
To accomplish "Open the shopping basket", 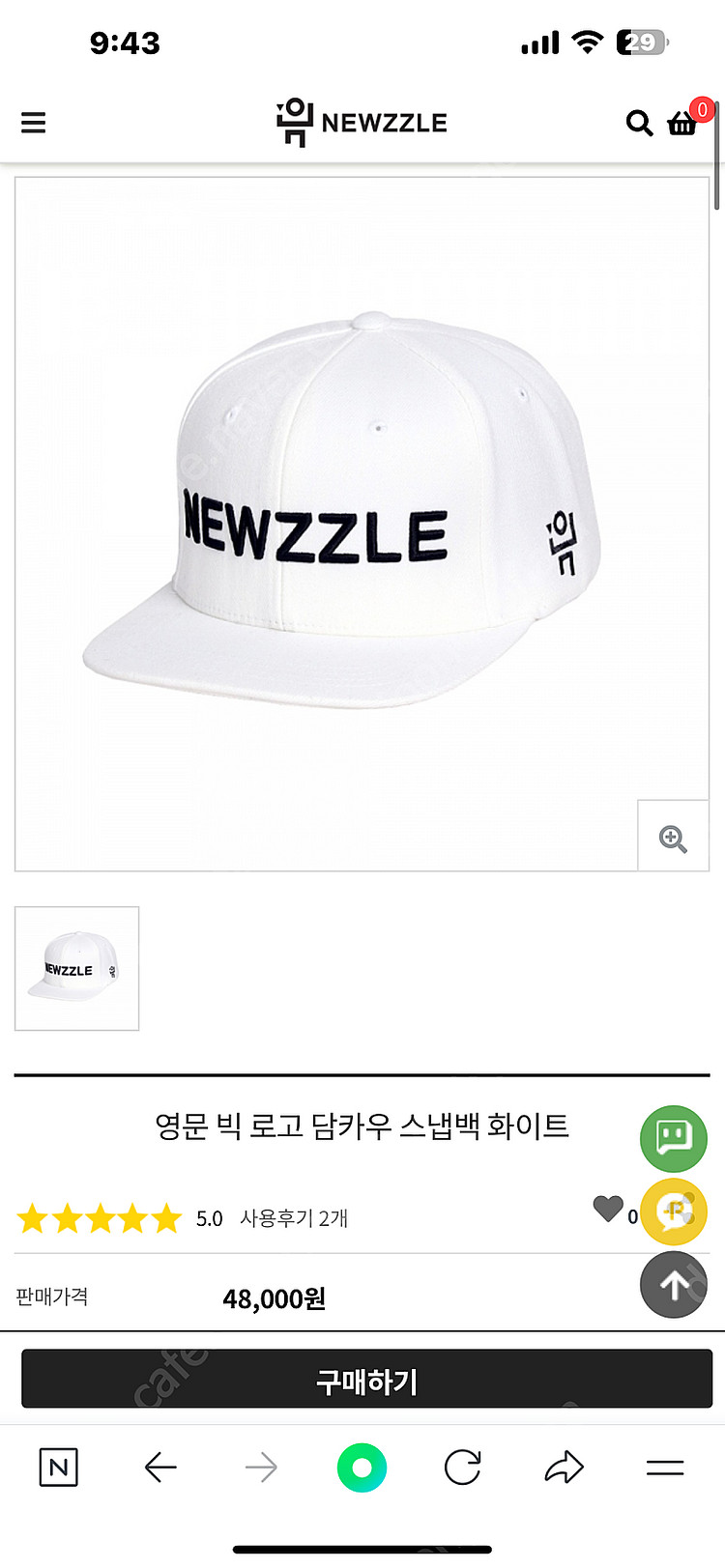I will pos(683,123).
